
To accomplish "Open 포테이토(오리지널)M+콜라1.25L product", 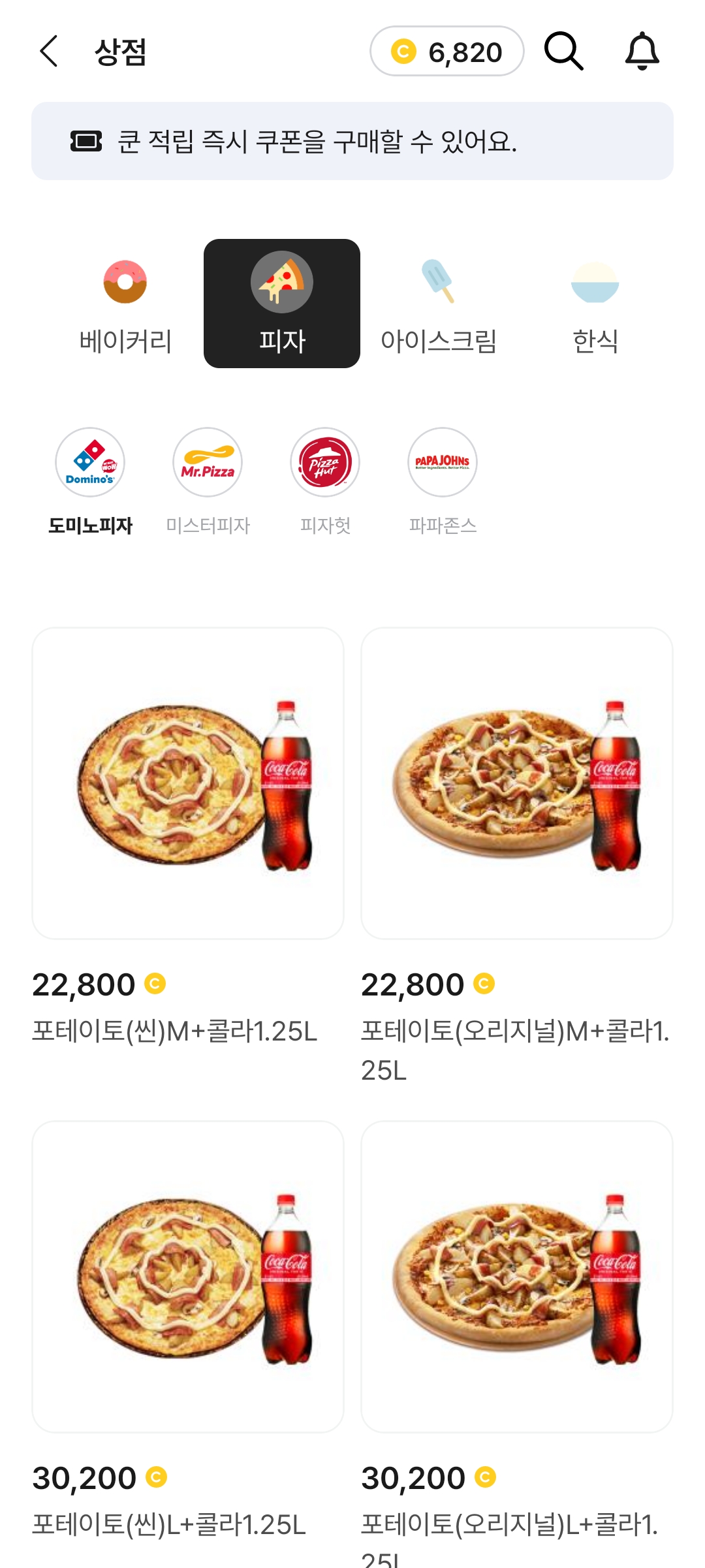I will (517, 783).
